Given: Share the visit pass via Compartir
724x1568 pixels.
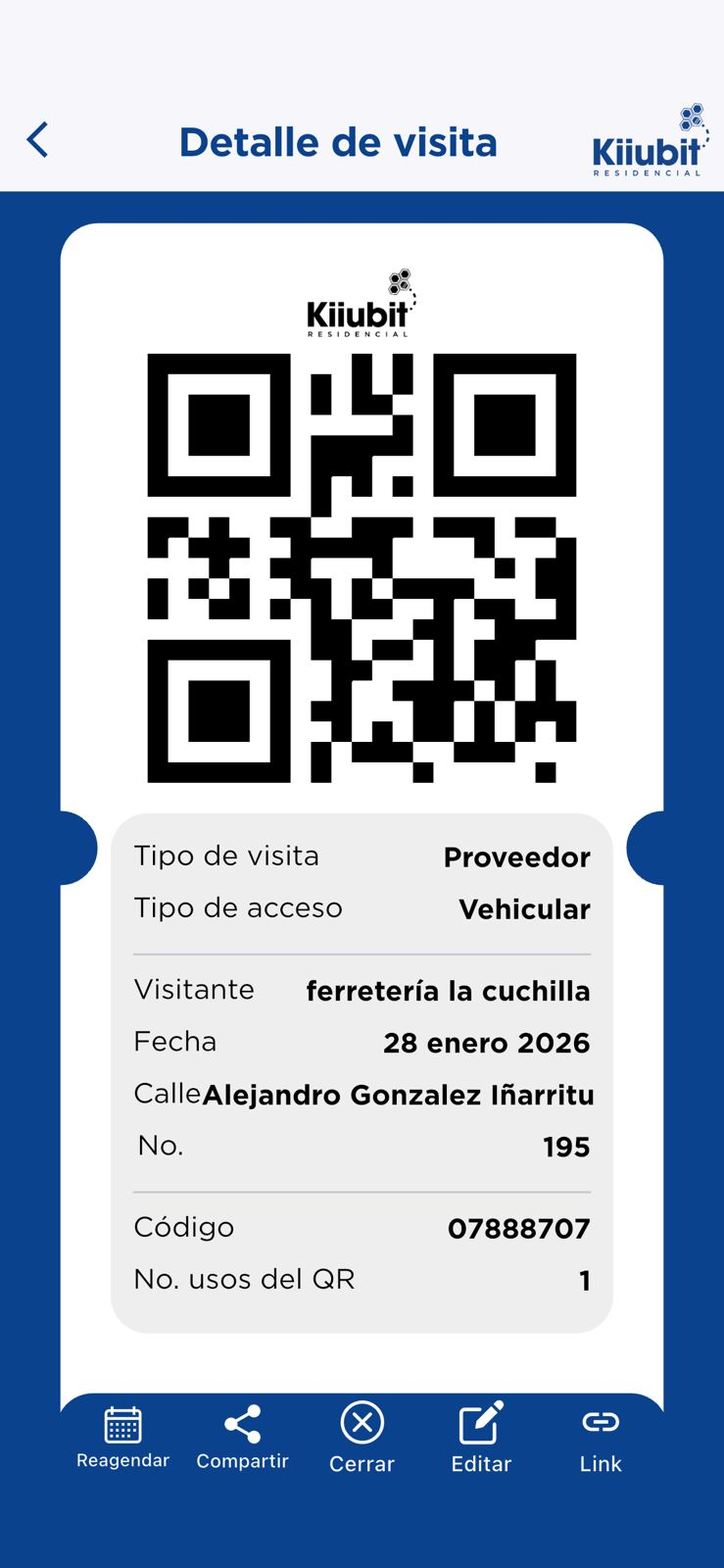Looking at the screenshot, I should tap(242, 1437).
